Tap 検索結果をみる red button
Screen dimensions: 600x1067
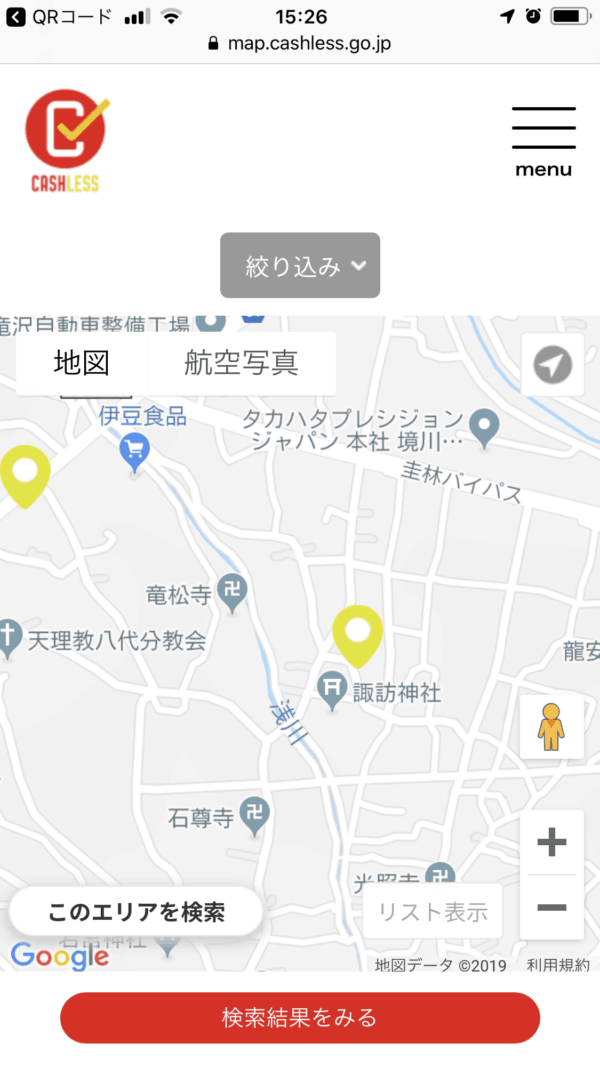click(300, 1018)
